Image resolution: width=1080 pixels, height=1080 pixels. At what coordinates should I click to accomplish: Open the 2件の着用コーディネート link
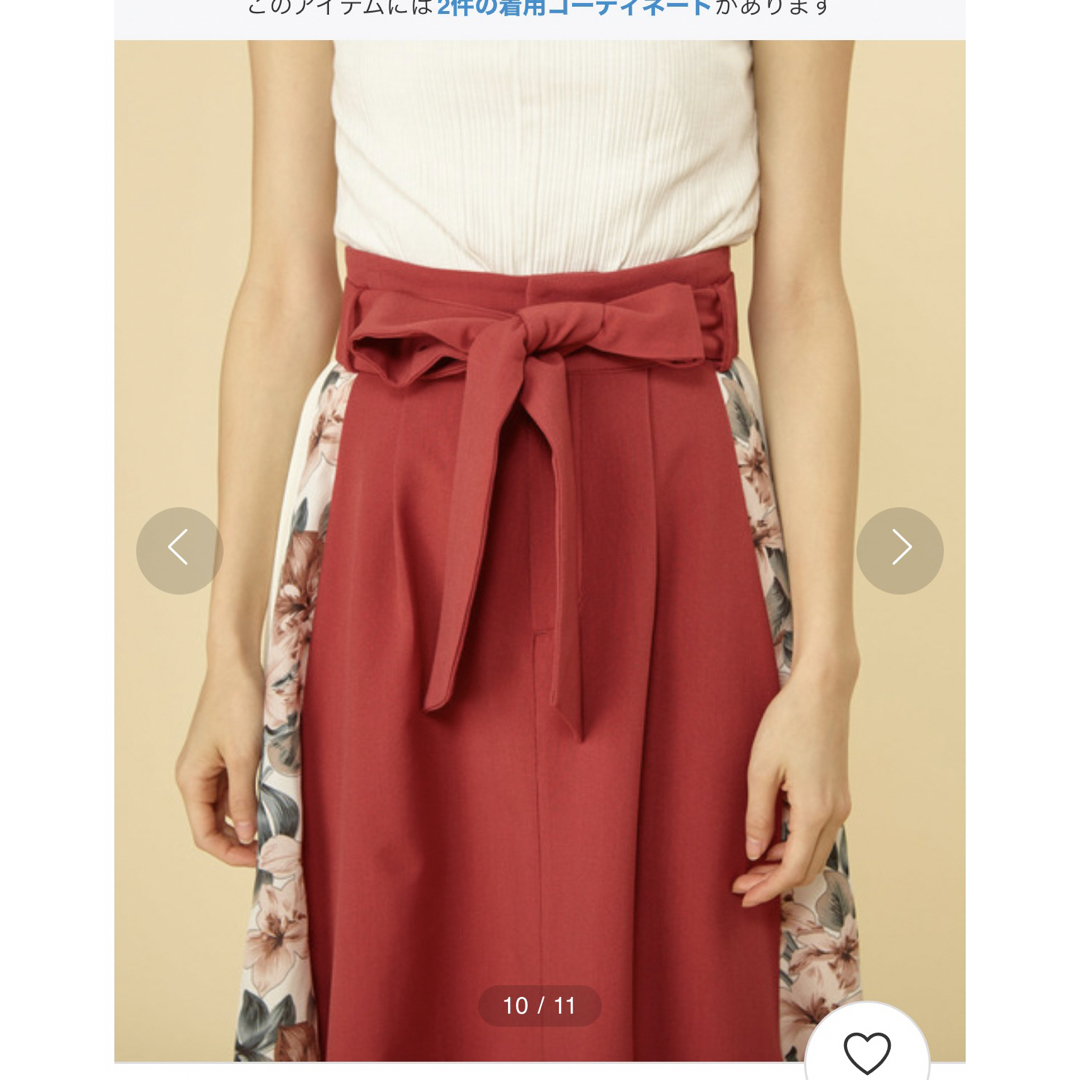573,8
